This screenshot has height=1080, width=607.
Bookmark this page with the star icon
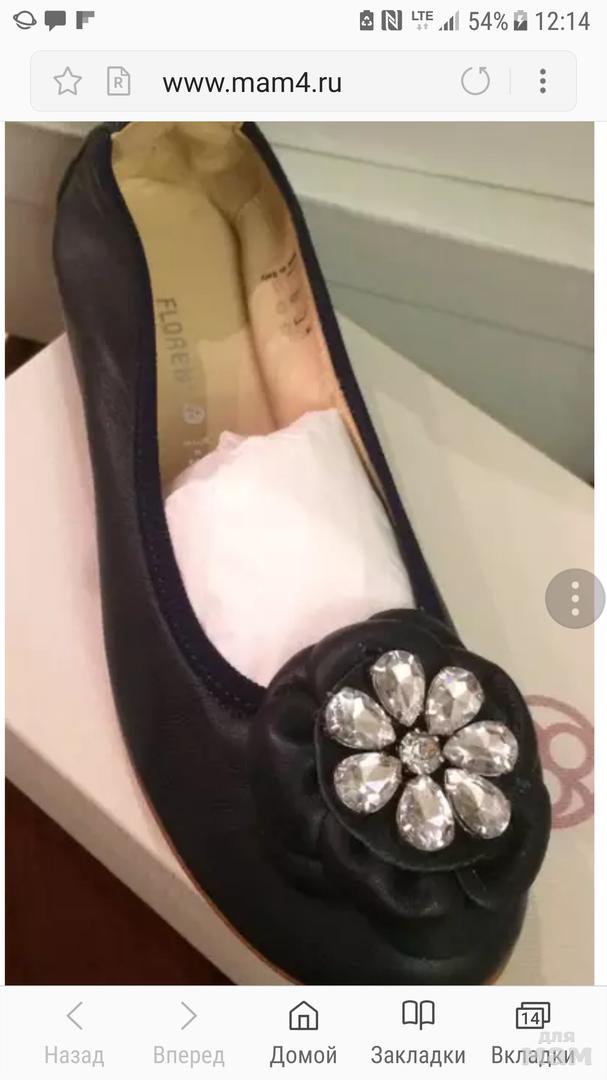click(67, 82)
